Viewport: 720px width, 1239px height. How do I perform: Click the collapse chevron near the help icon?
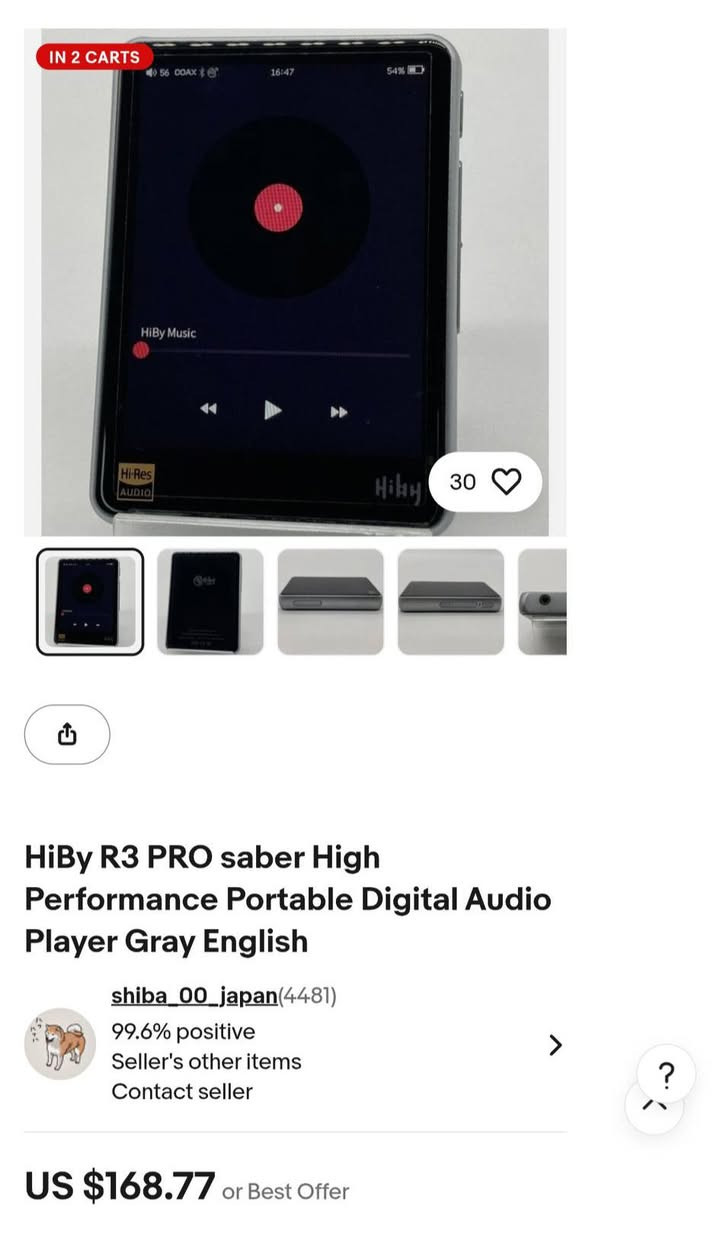pos(655,1107)
